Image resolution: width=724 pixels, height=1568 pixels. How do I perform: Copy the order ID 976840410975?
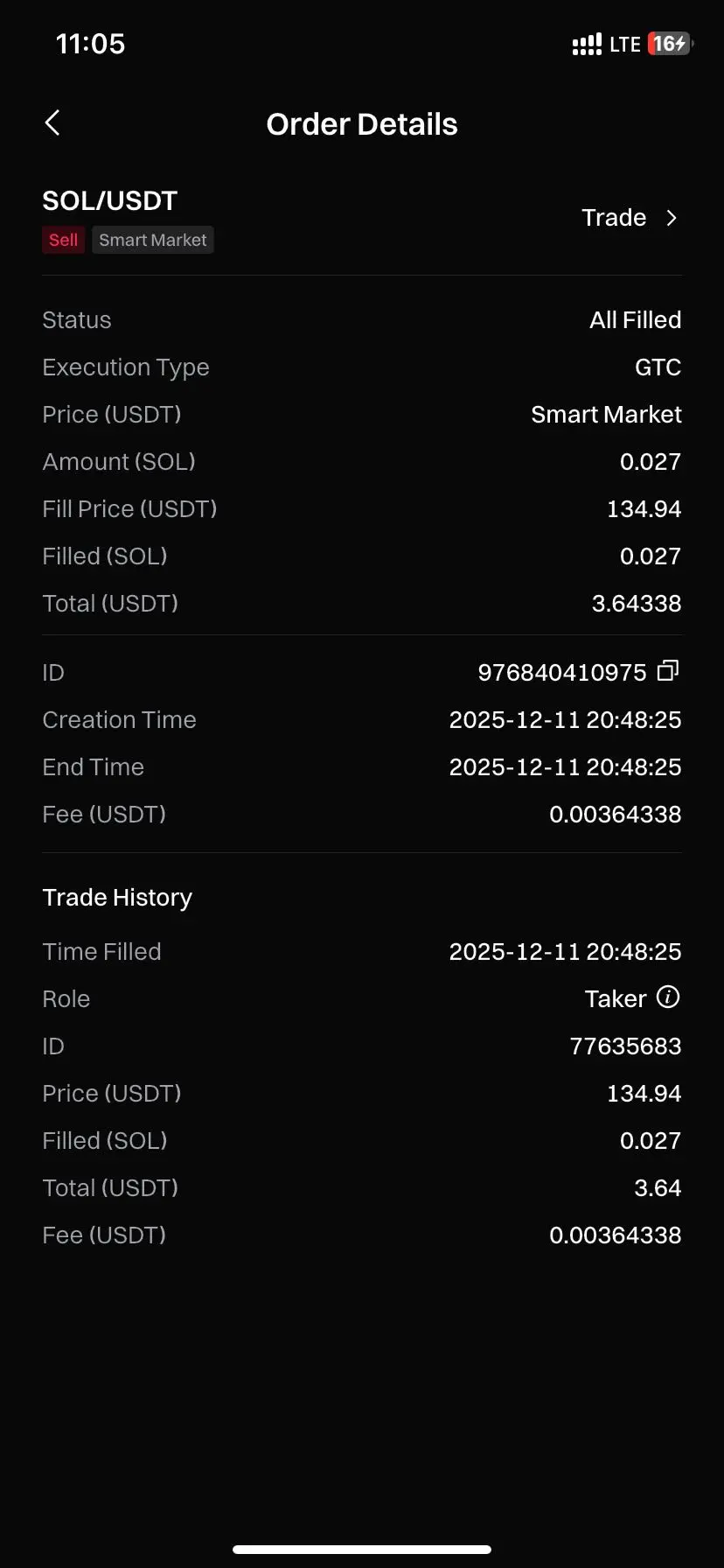(668, 671)
